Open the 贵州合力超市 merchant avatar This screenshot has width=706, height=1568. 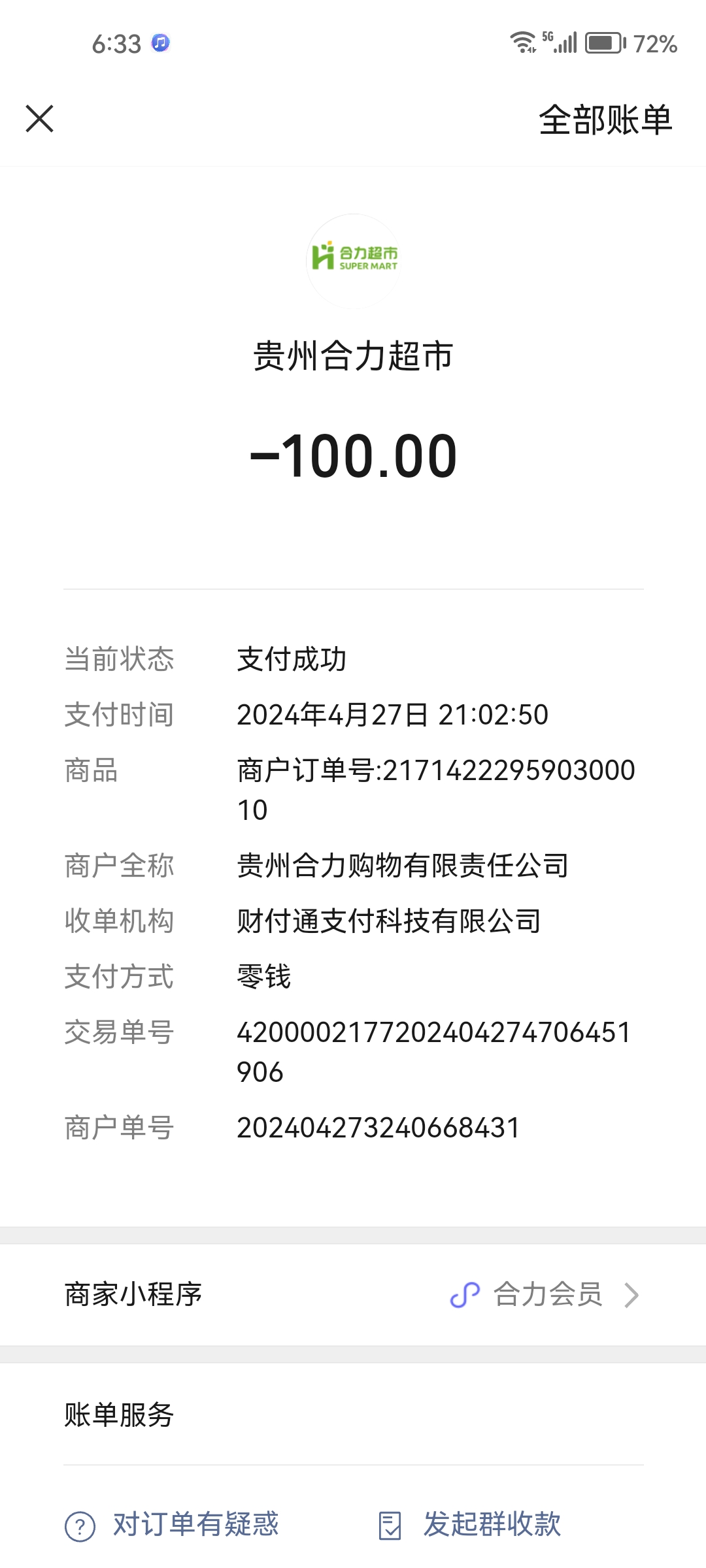pyautogui.click(x=354, y=260)
